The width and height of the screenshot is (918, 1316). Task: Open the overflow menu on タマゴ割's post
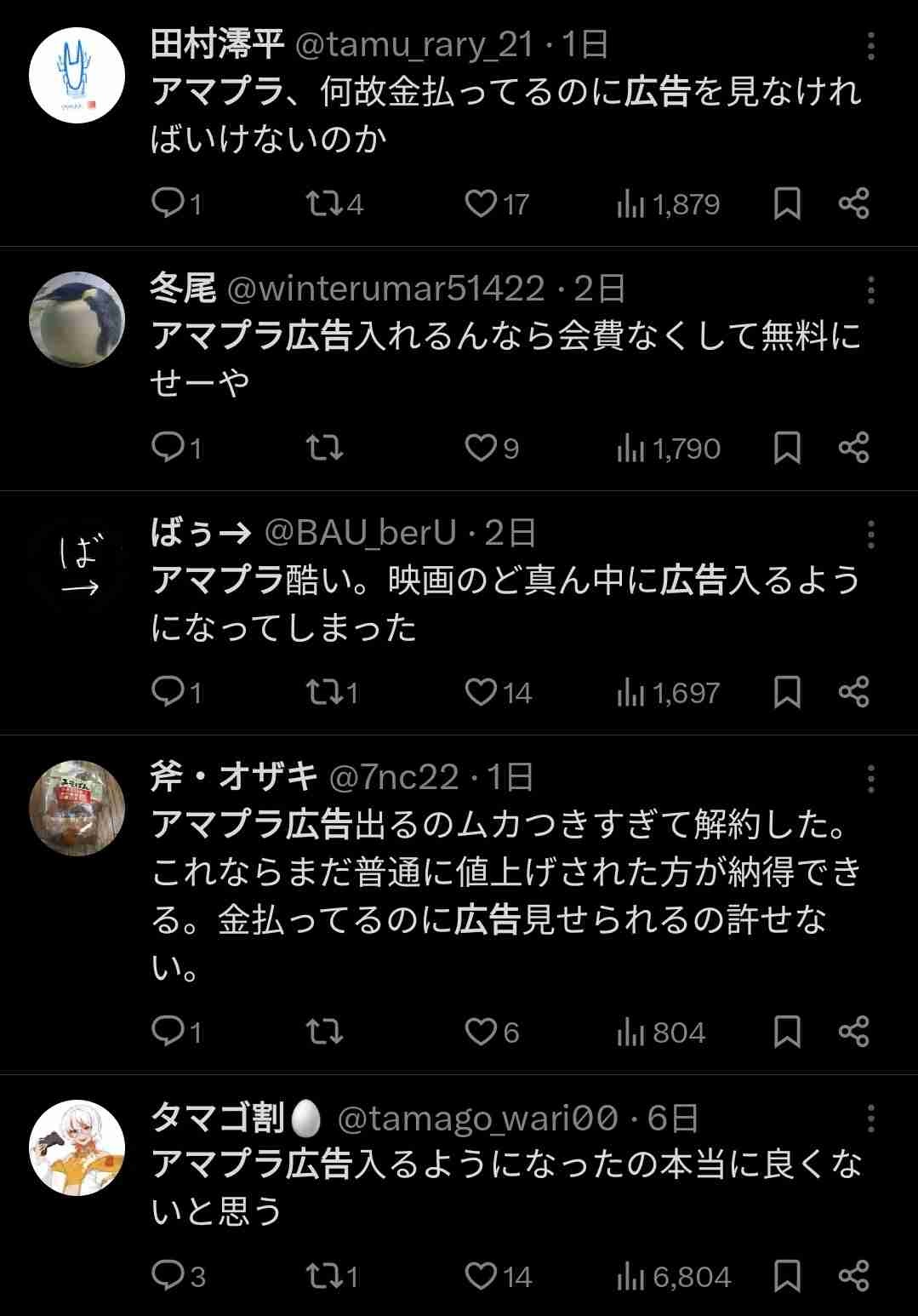[870, 1119]
